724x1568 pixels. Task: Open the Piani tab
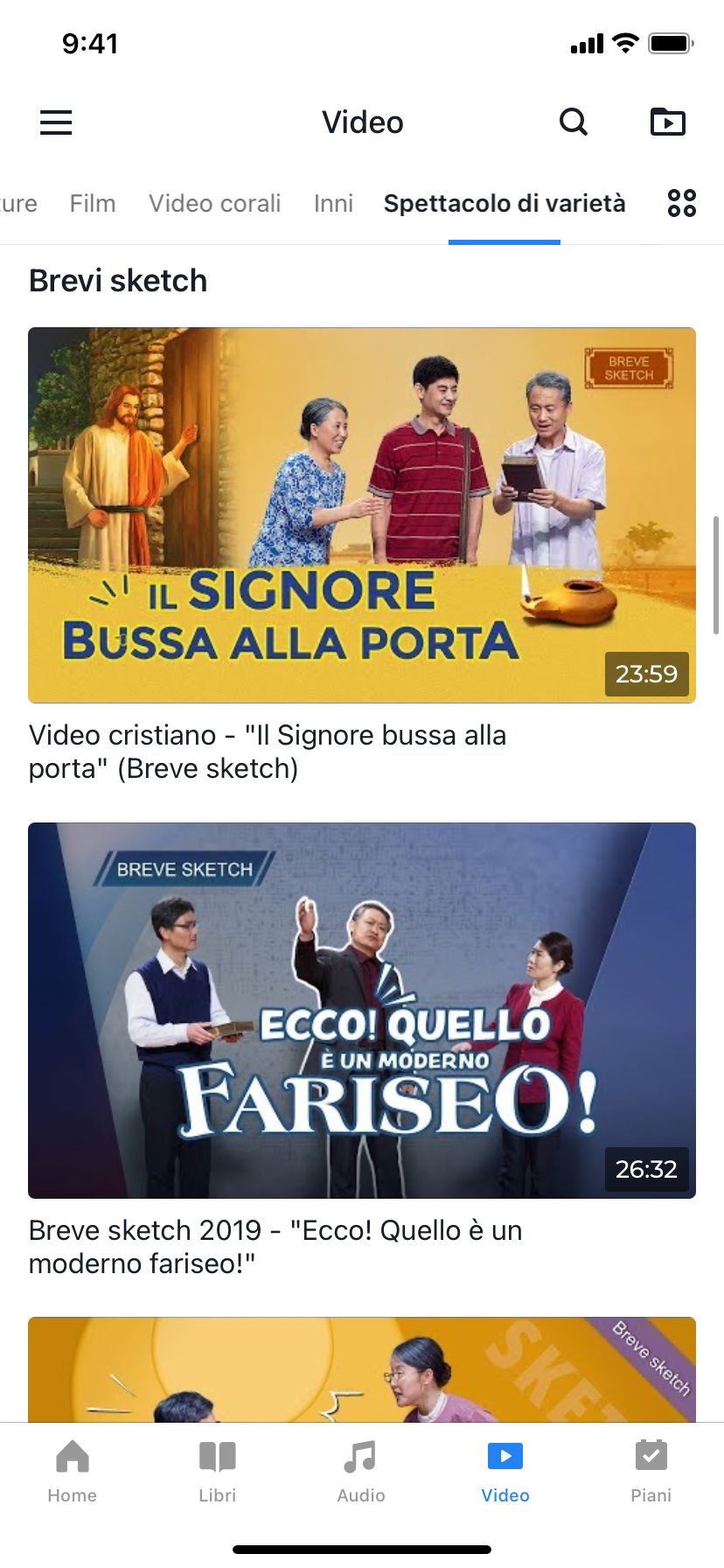pos(651,1472)
